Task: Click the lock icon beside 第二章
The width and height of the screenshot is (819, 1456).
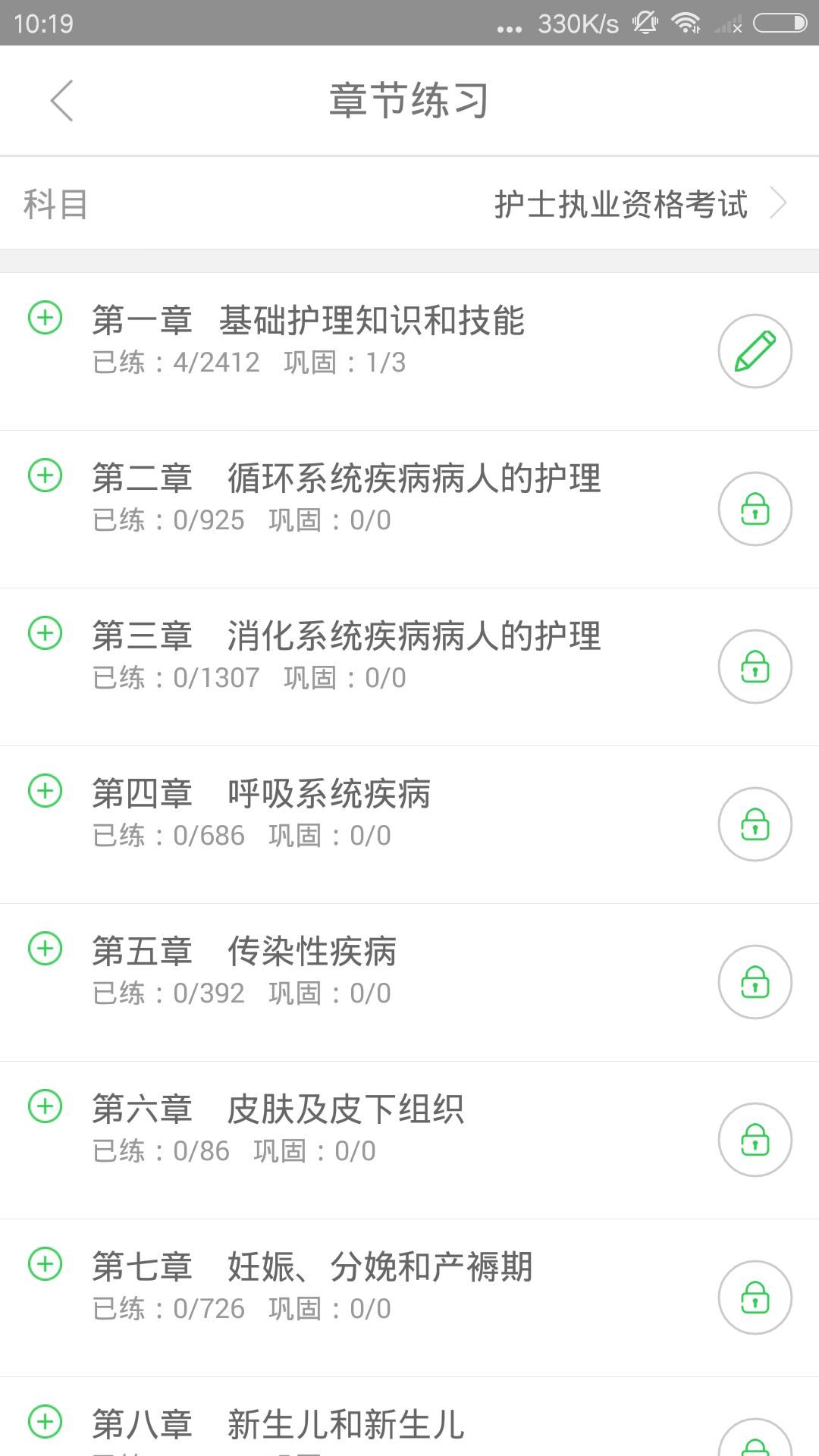Action: 755,508
